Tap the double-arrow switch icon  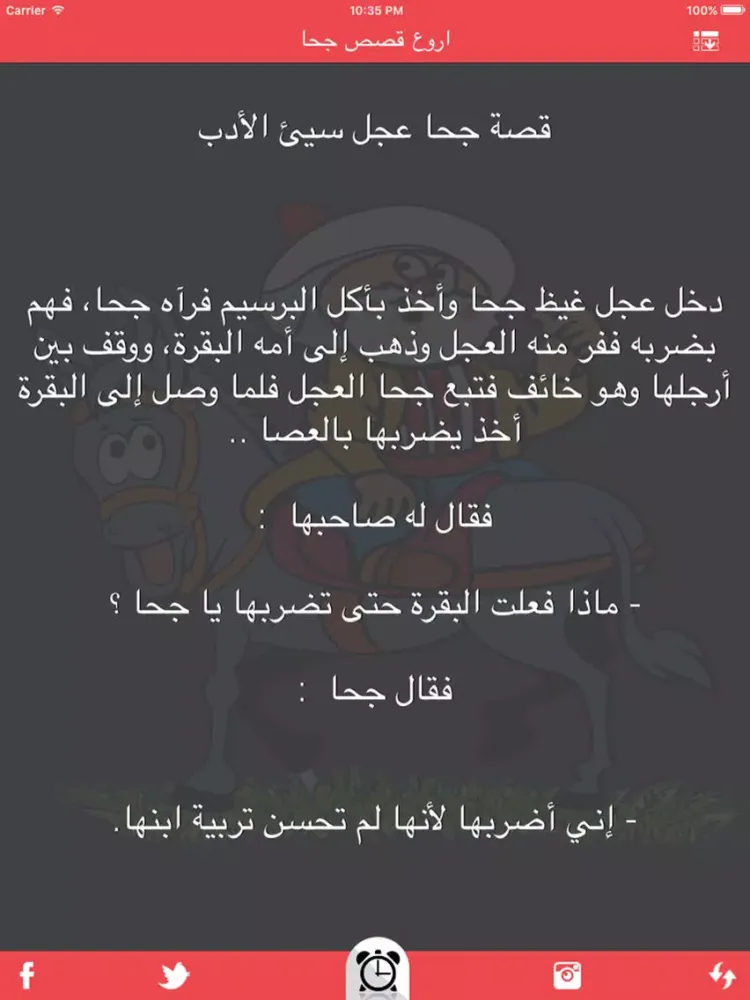tap(721, 974)
